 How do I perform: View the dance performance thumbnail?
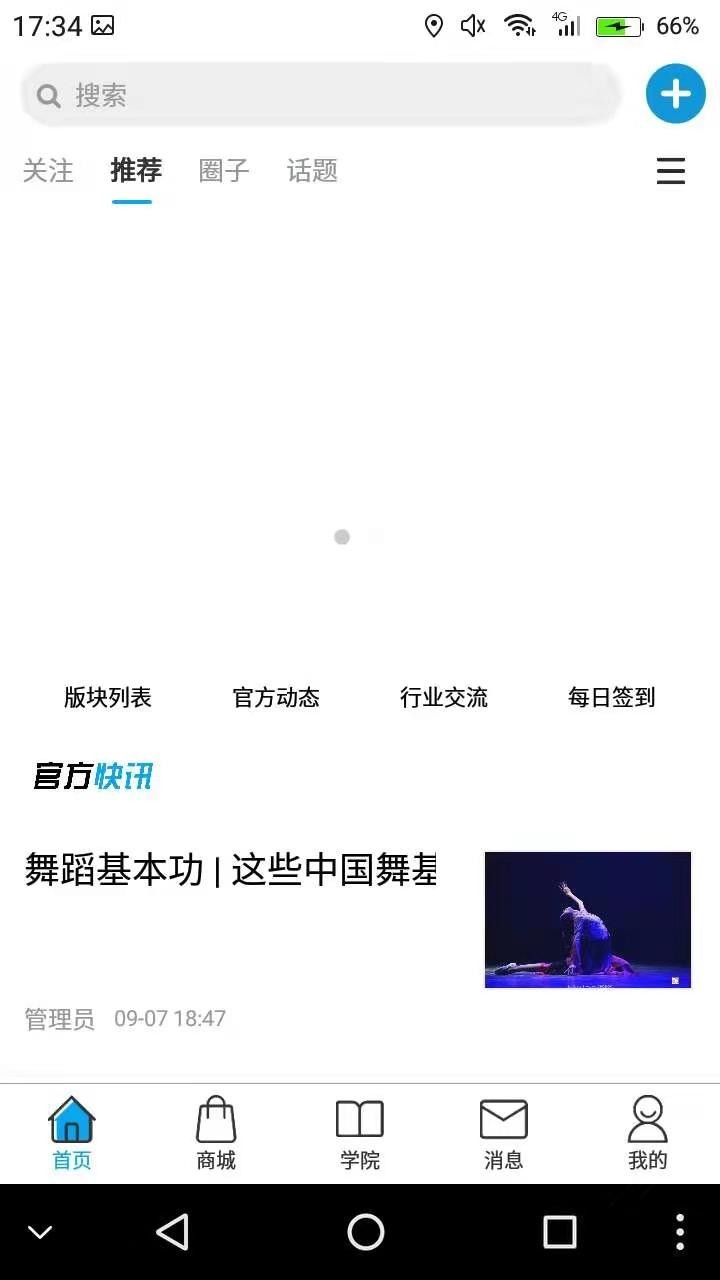point(588,920)
